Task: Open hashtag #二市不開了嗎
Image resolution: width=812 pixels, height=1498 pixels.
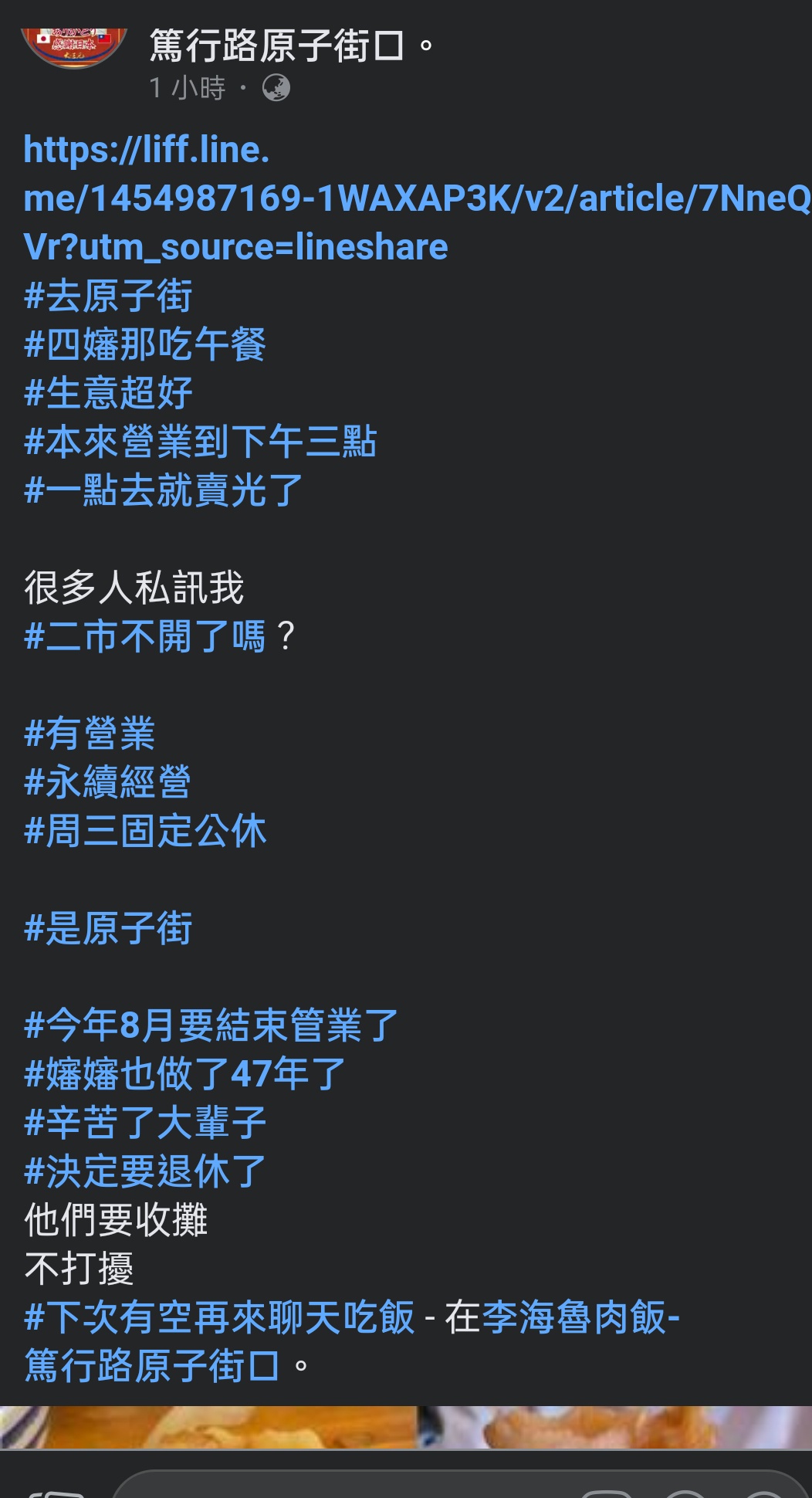Action: (x=145, y=636)
